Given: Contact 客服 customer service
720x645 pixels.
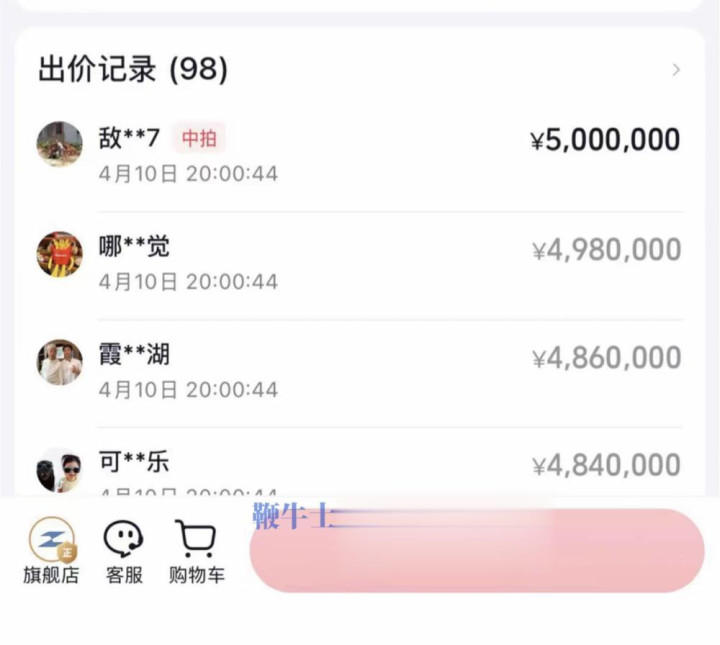Looking at the screenshot, I should point(124,551).
